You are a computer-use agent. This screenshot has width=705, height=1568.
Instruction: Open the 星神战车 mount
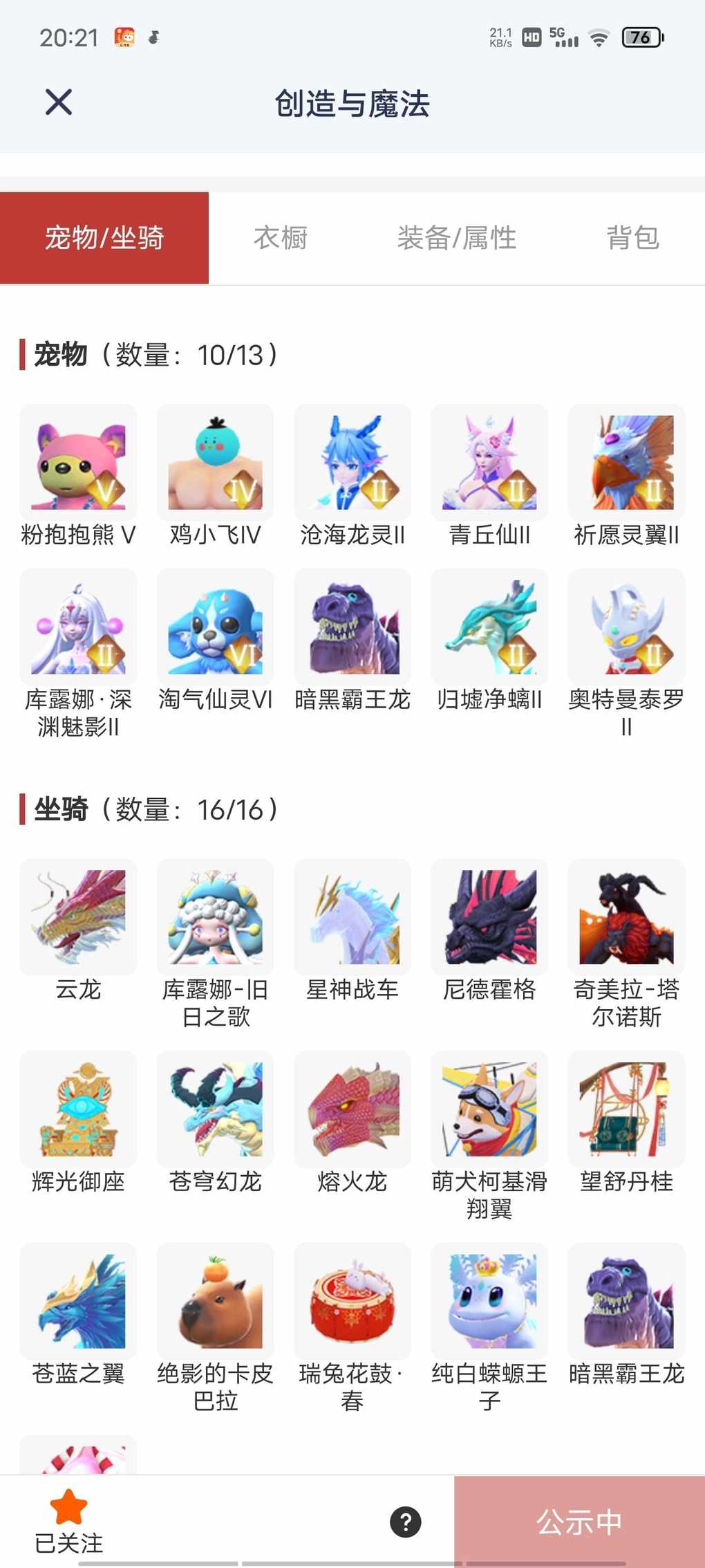[x=352, y=917]
